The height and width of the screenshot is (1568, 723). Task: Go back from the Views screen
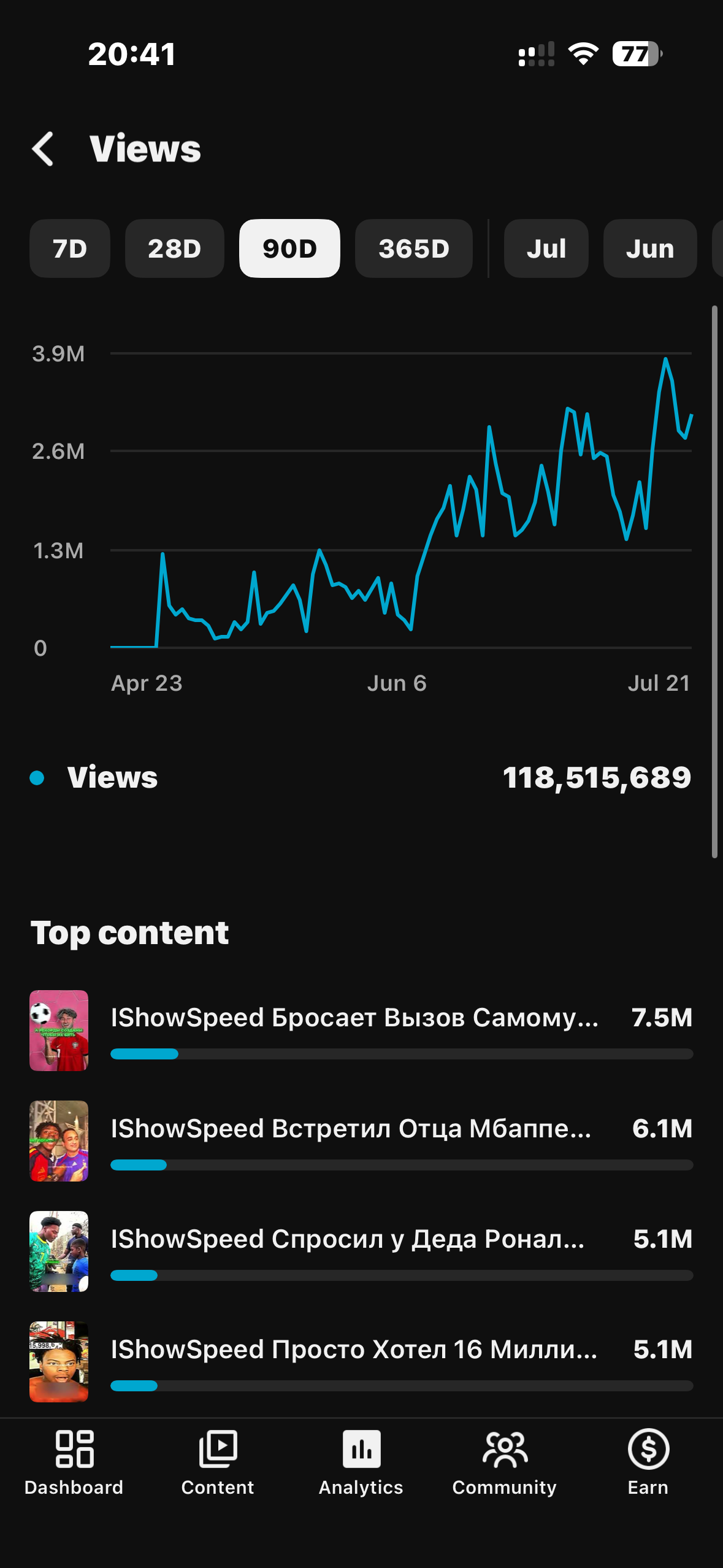pyautogui.click(x=43, y=149)
